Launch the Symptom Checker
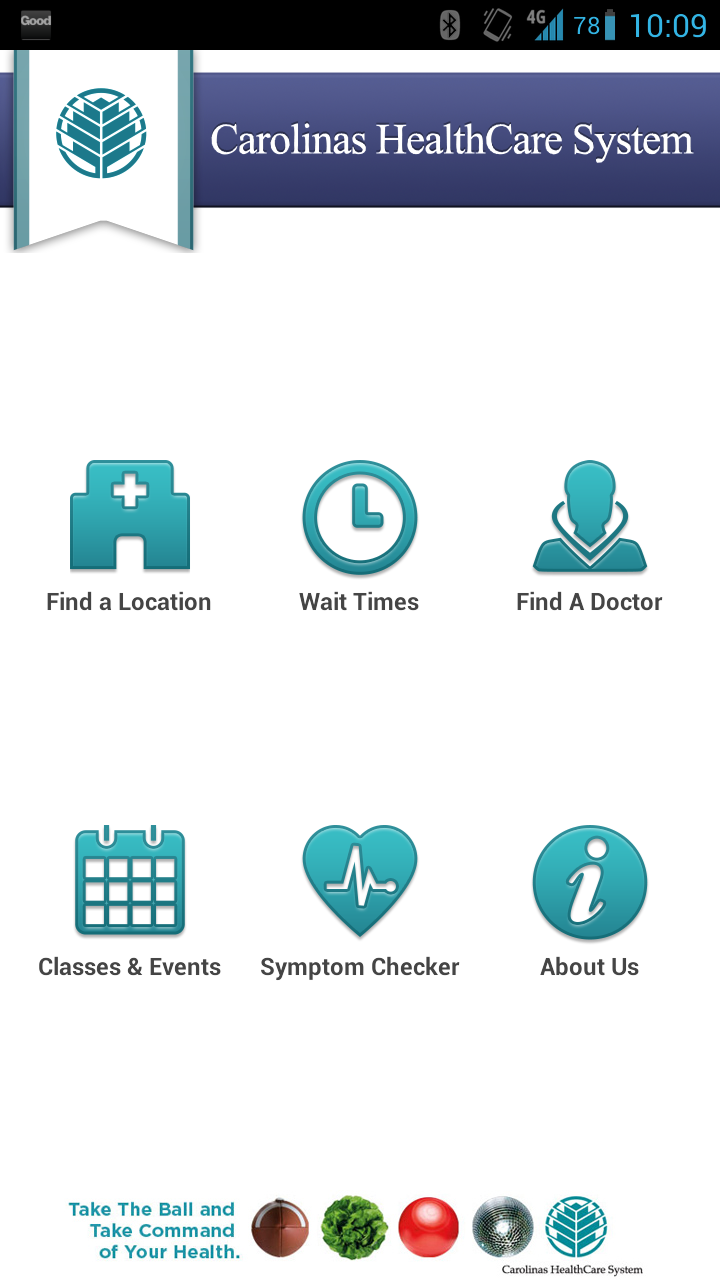 tap(359, 900)
